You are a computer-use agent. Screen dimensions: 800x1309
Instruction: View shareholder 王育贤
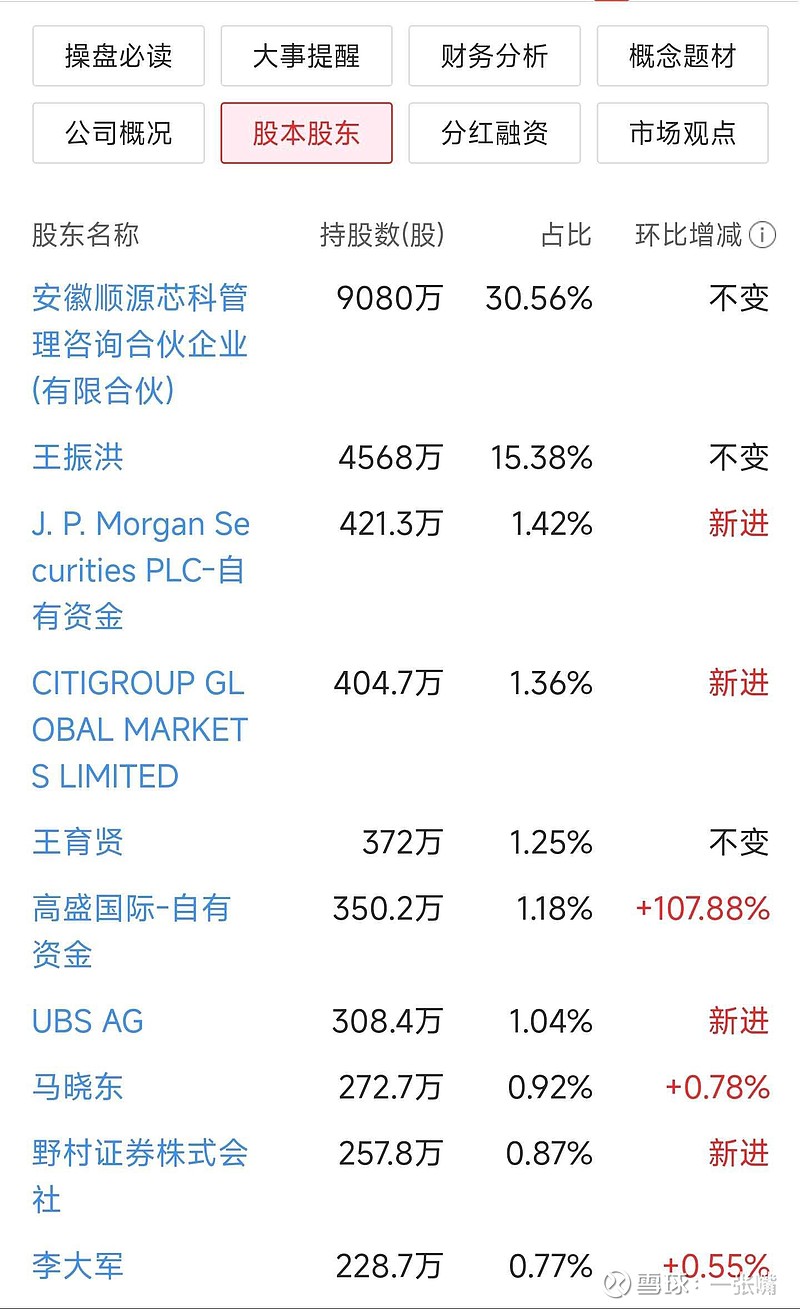(78, 842)
